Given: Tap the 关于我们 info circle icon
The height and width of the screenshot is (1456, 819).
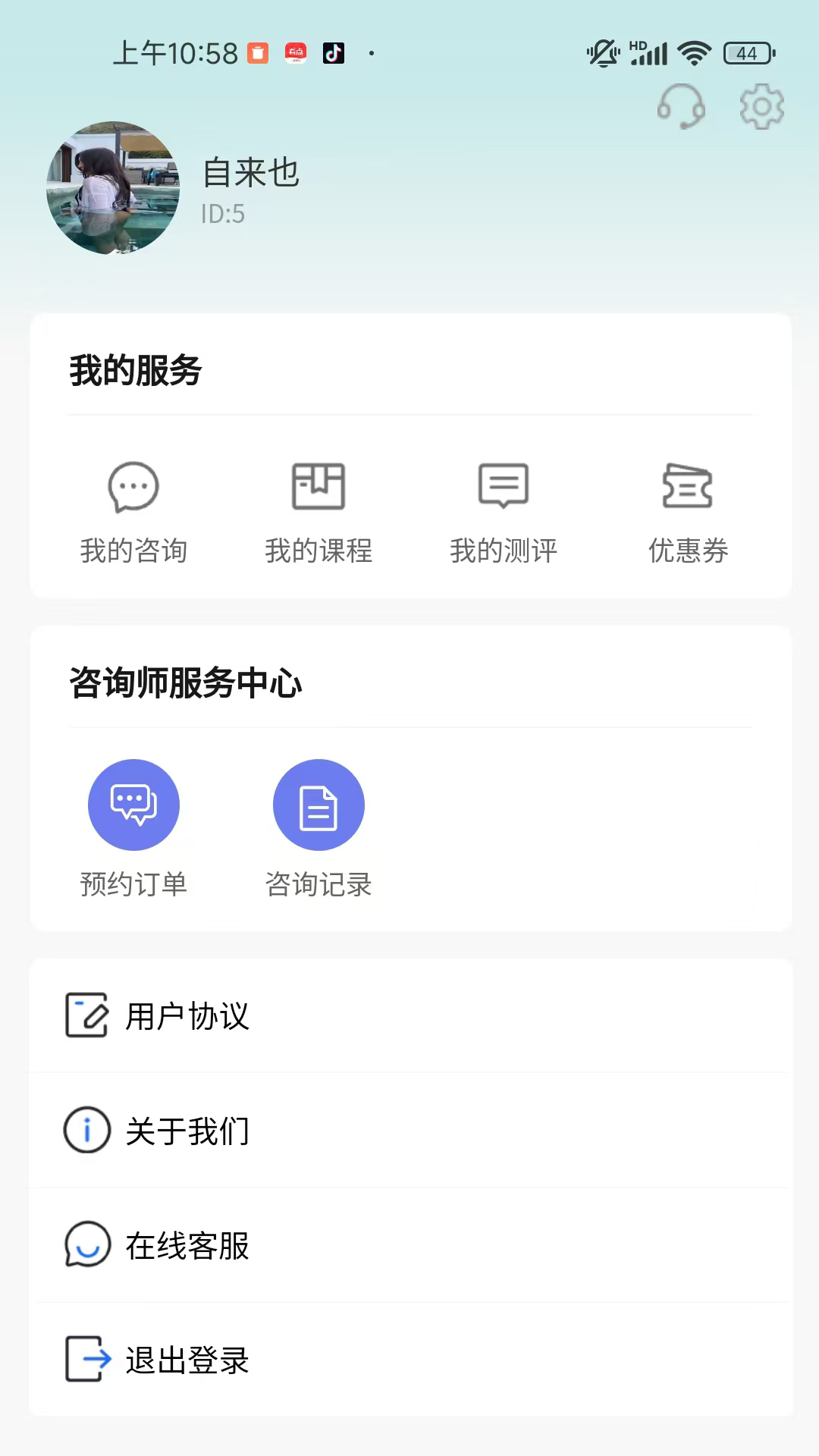Looking at the screenshot, I should tap(86, 1131).
